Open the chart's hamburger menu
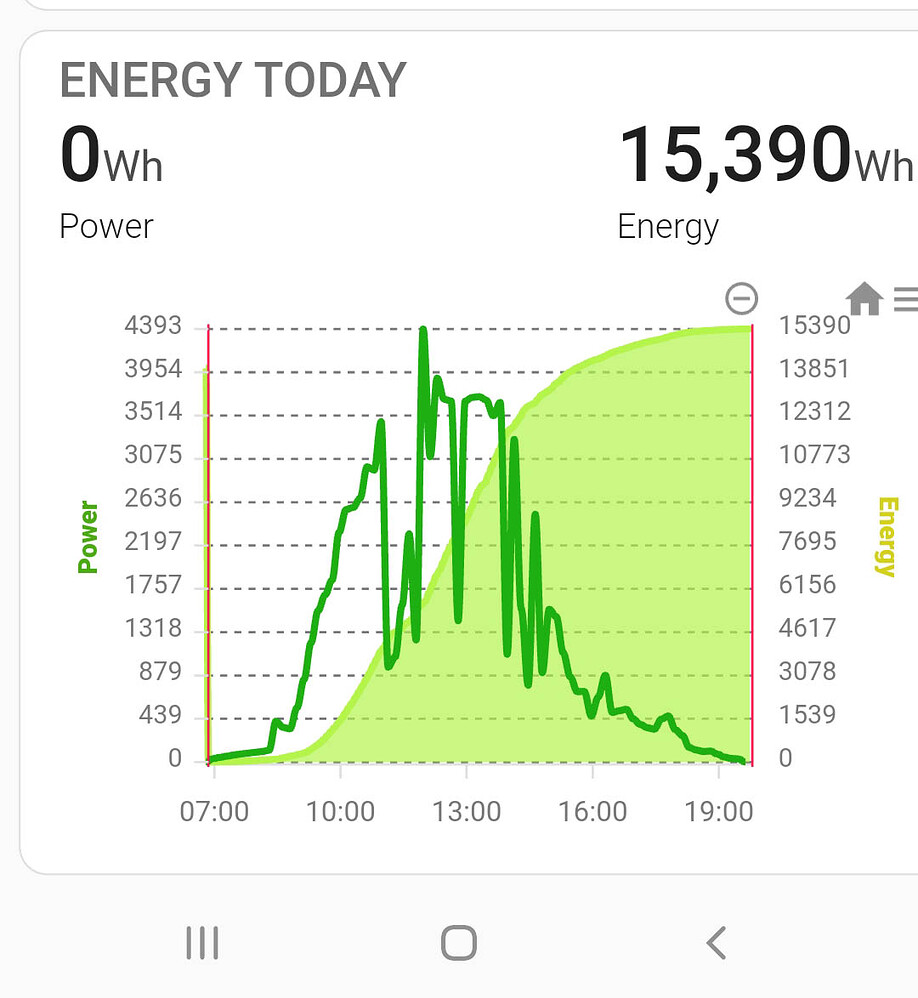This screenshot has height=998, width=918. click(x=906, y=298)
